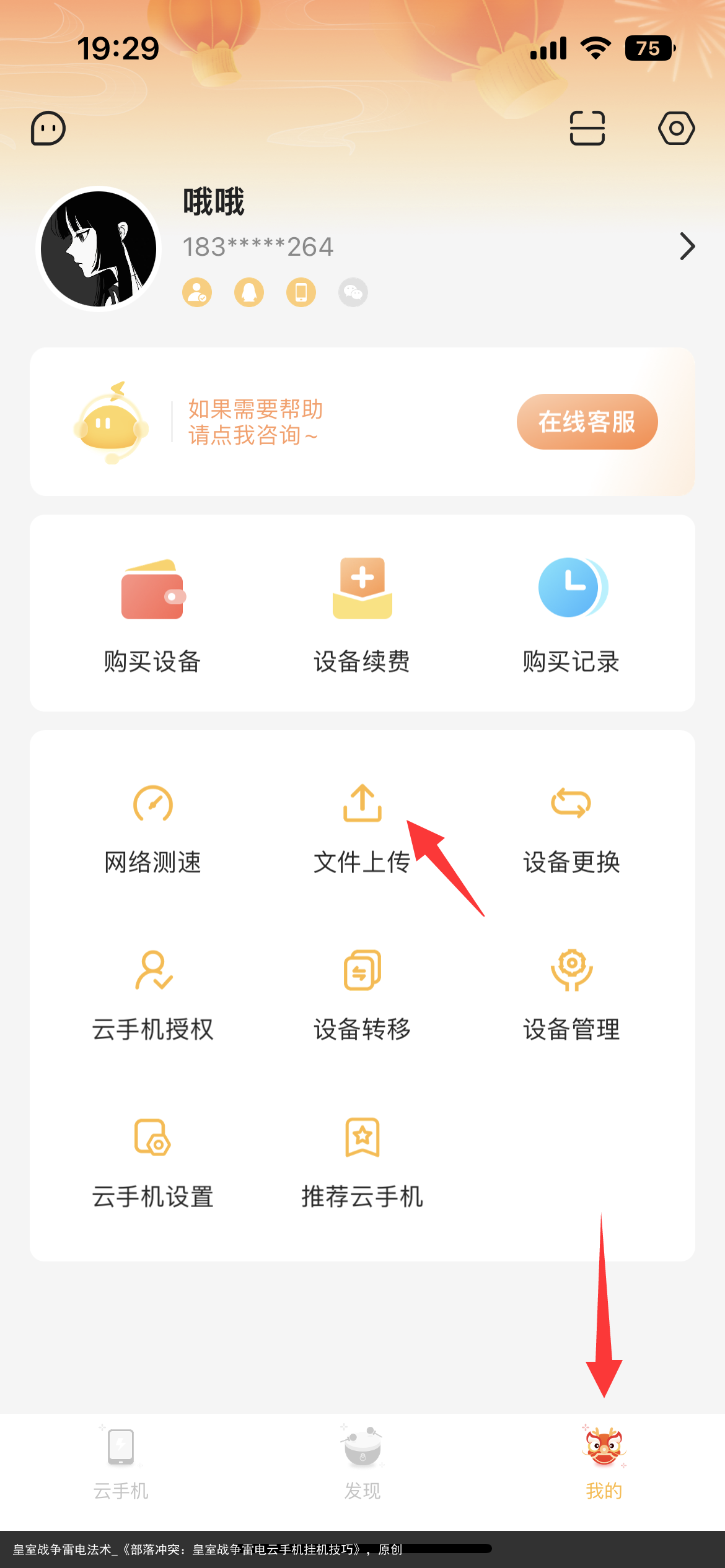Switch to the 云手机 tab
This screenshot has height=1568, width=725.
coord(121,1463)
